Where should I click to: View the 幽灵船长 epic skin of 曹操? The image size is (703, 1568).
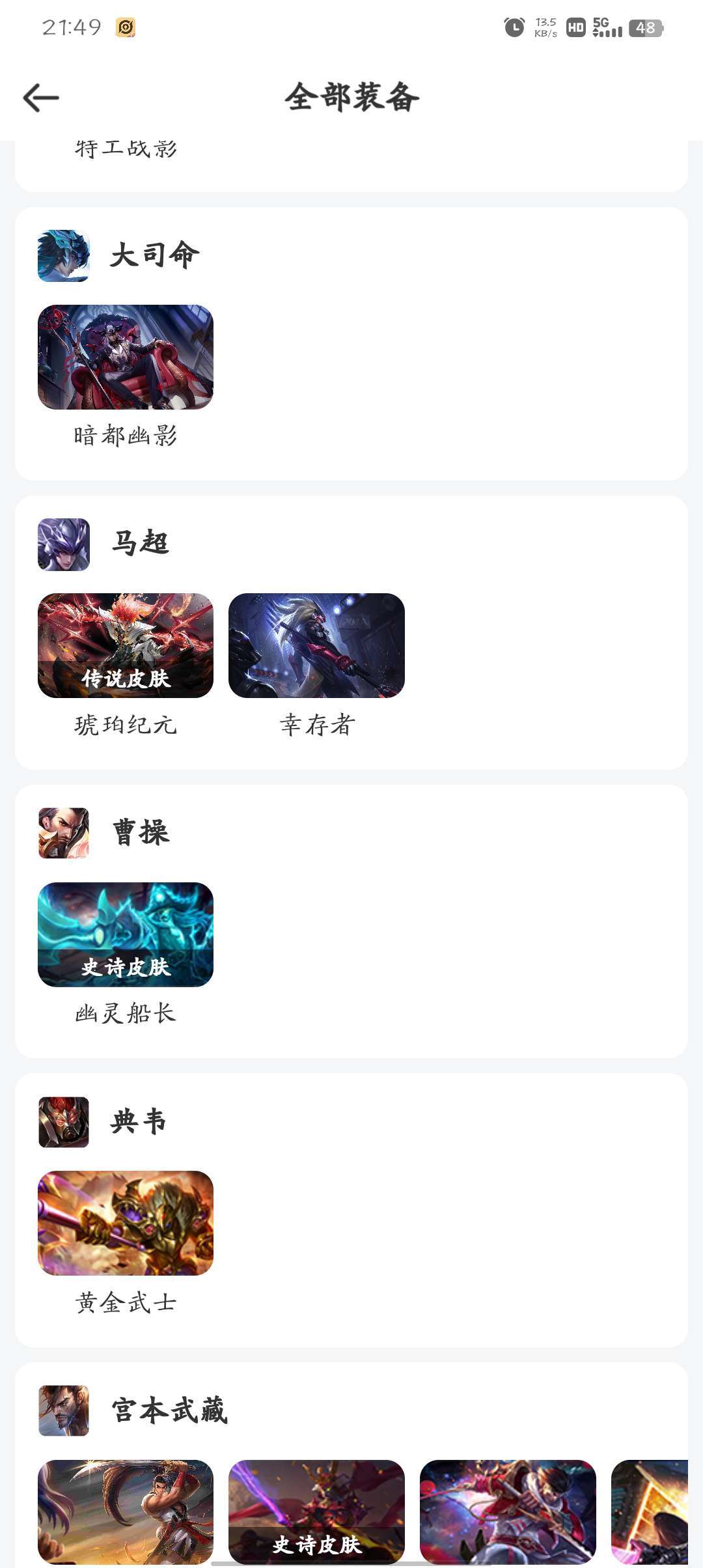tap(126, 934)
